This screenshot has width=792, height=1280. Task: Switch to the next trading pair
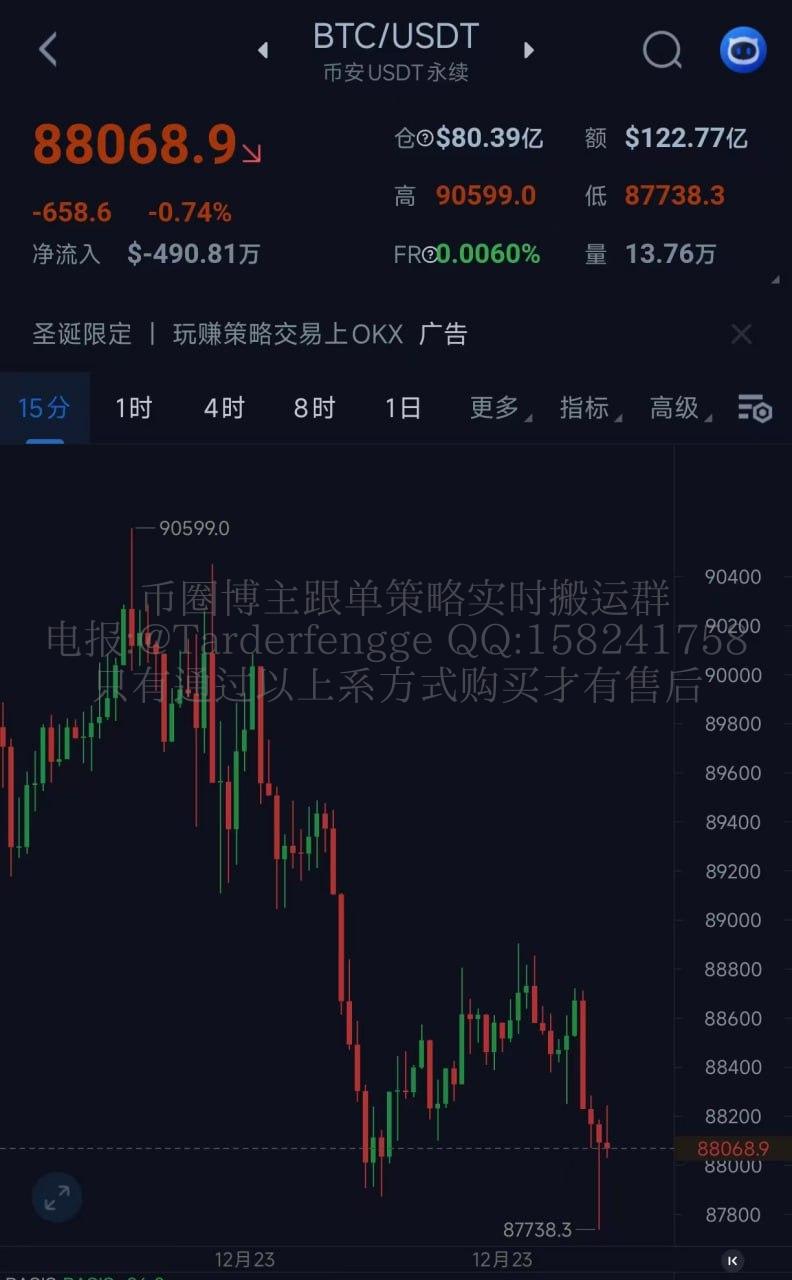coord(529,50)
